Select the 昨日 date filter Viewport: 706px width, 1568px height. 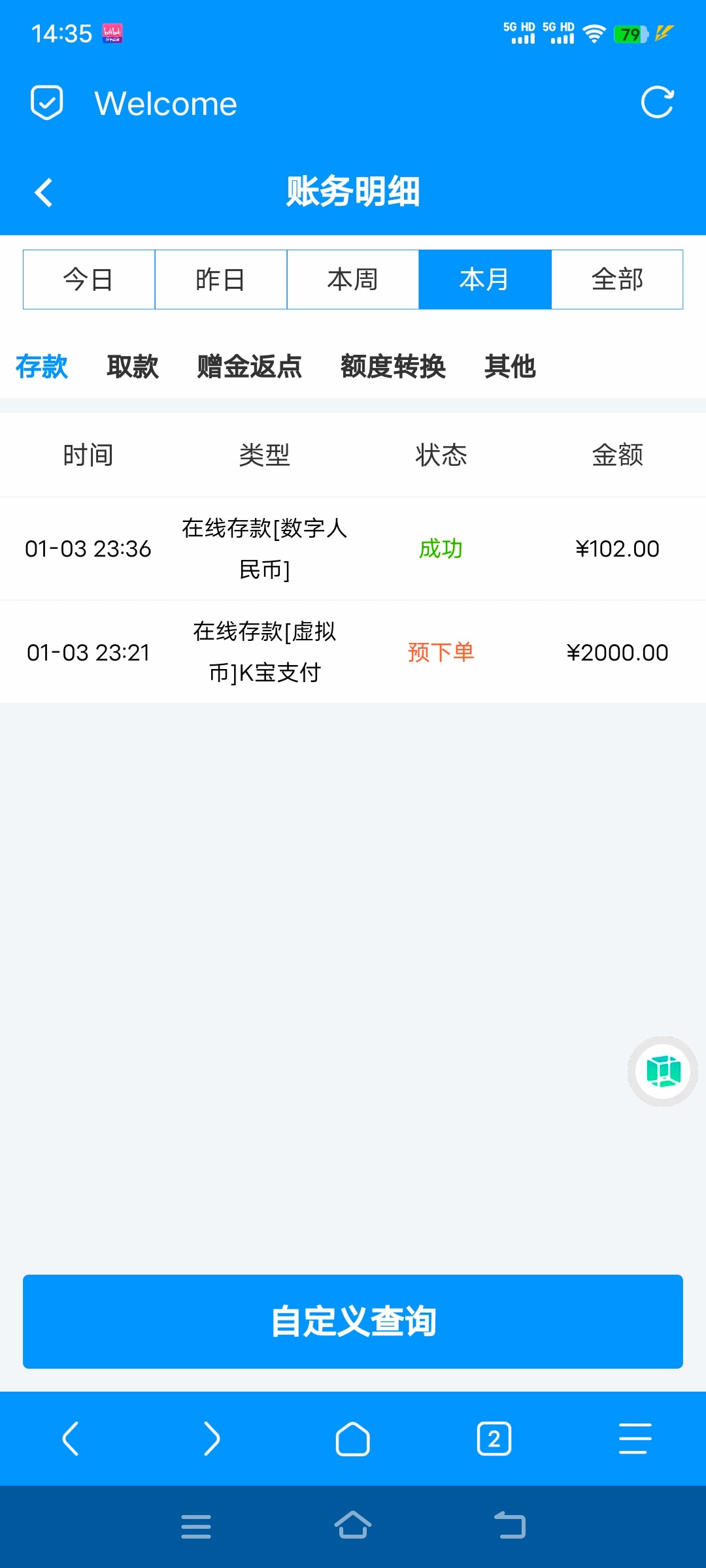click(x=221, y=280)
